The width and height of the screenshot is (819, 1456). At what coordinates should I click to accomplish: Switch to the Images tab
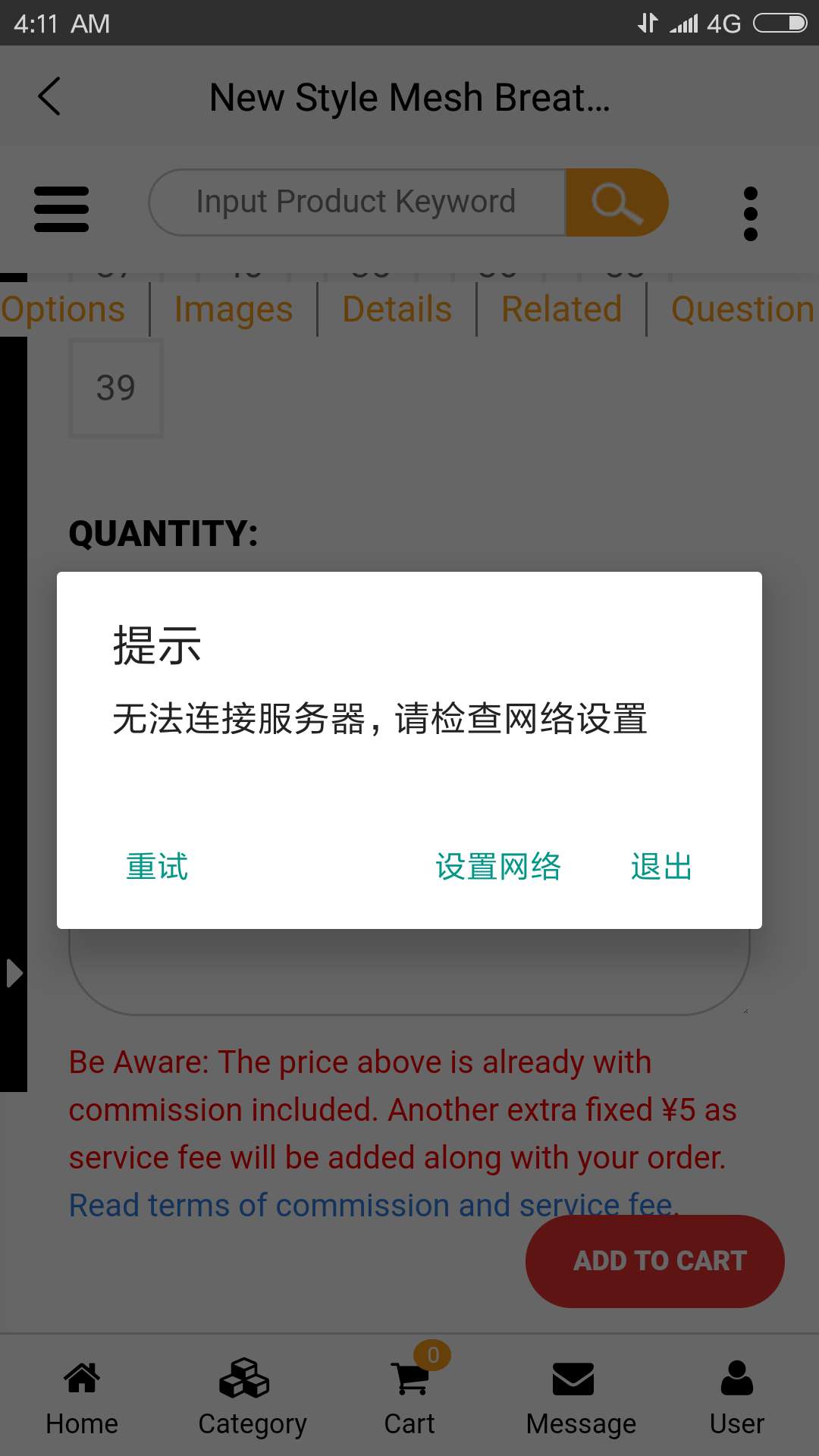[x=232, y=309]
